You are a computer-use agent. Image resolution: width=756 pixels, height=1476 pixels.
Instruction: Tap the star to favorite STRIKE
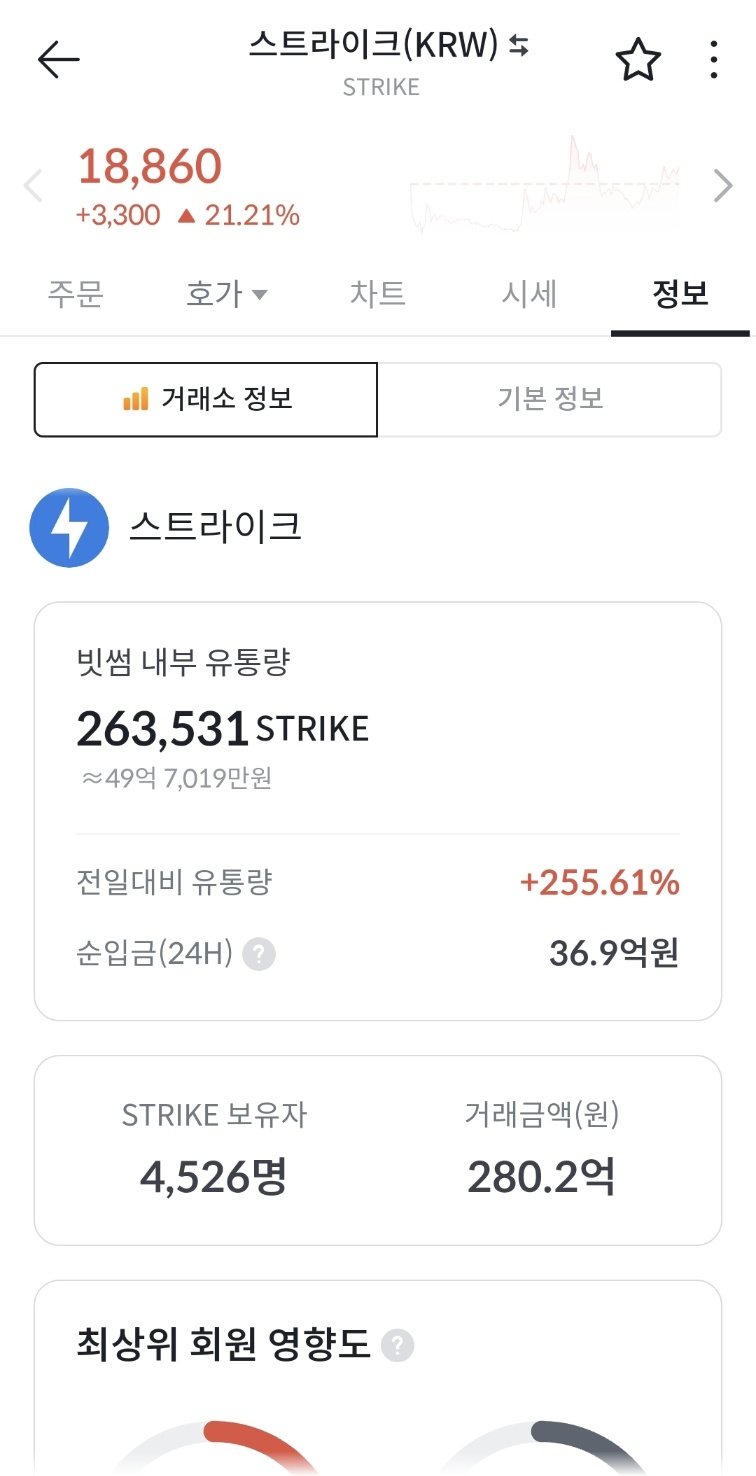[x=638, y=58]
